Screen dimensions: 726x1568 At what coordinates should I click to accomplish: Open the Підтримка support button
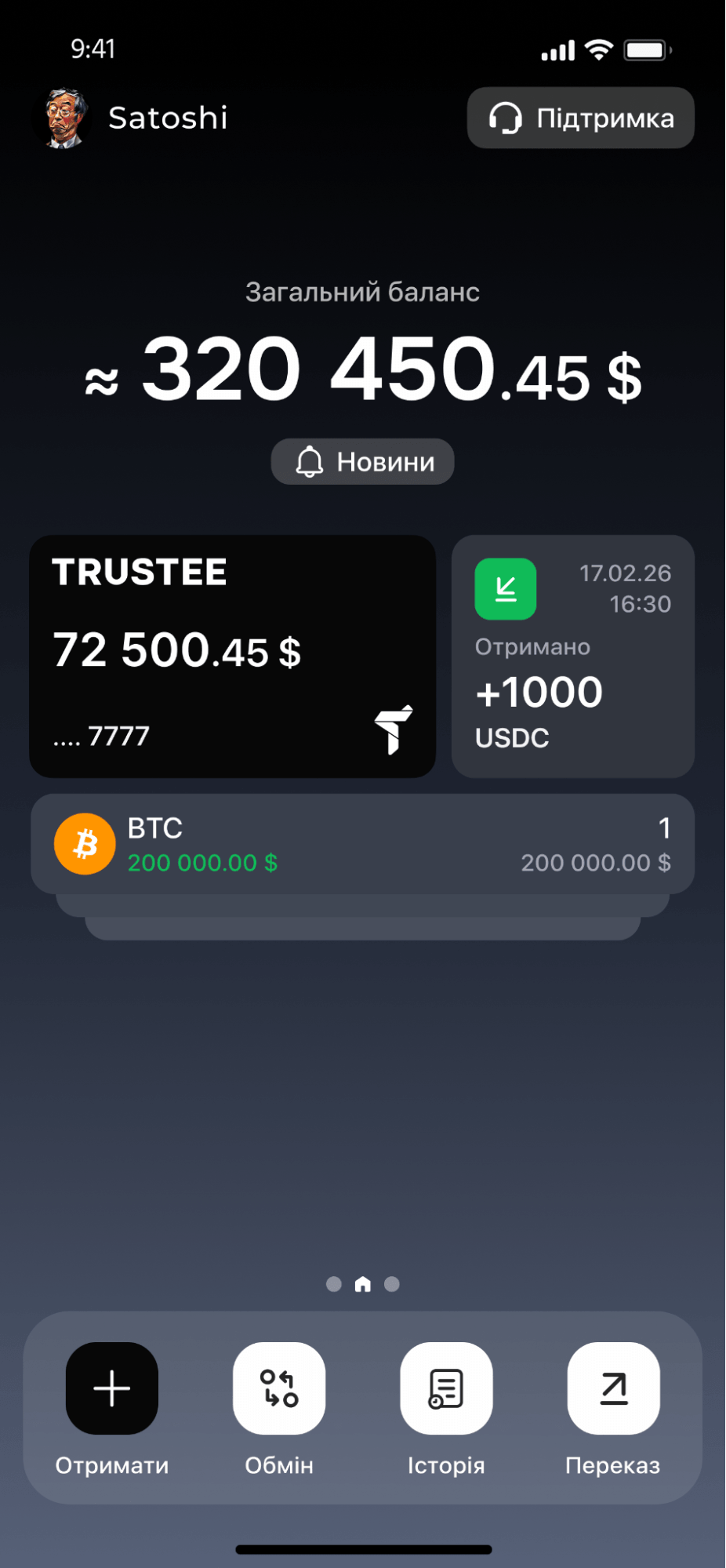point(580,118)
